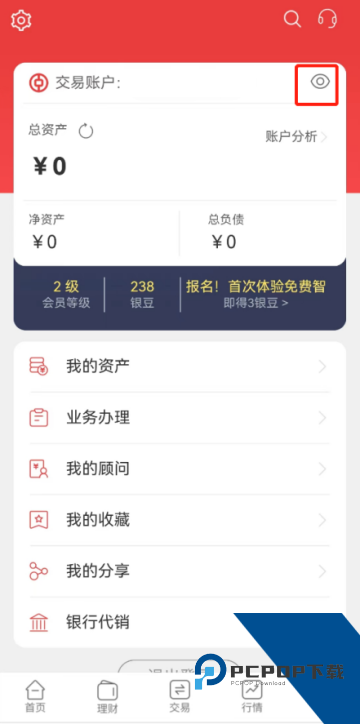Image resolution: width=360 pixels, height=724 pixels.
Task: Open 我的收藏 row
Action: 180,520
